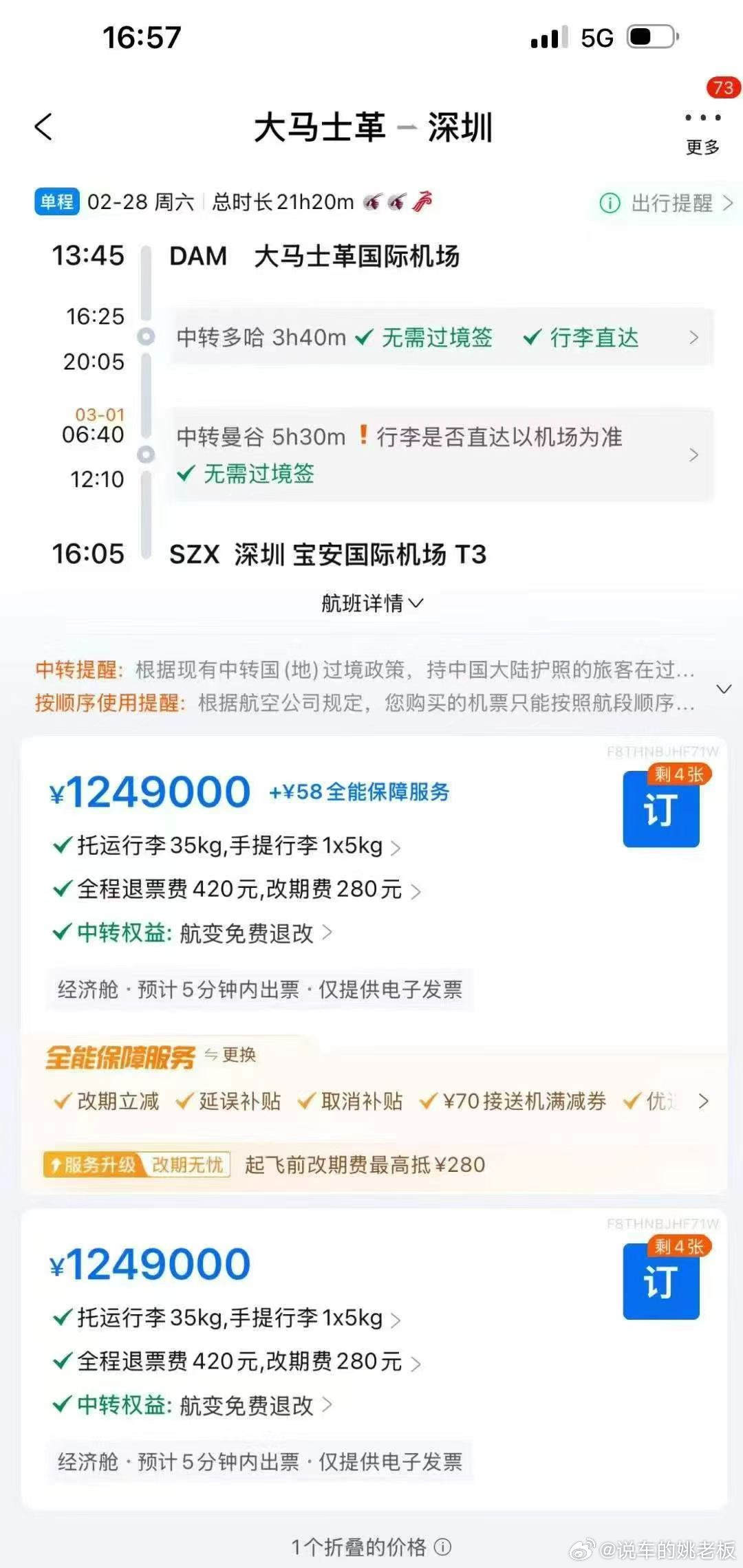The height and width of the screenshot is (1568, 743).
Task: Click 更换 to change the protection service
Action: coord(240,1056)
